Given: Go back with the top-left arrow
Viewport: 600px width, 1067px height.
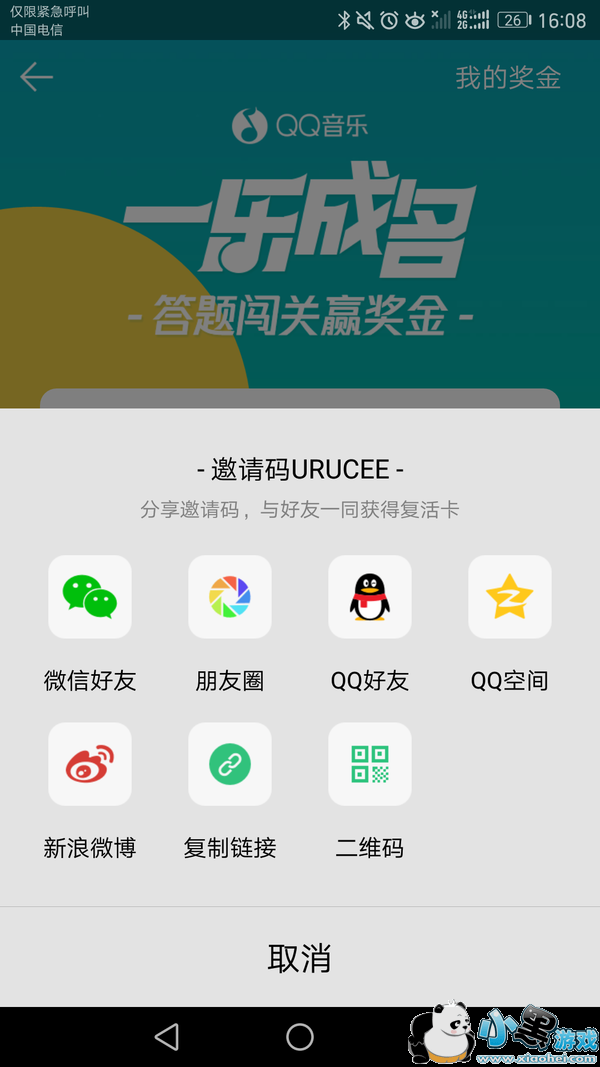Looking at the screenshot, I should 36,77.
